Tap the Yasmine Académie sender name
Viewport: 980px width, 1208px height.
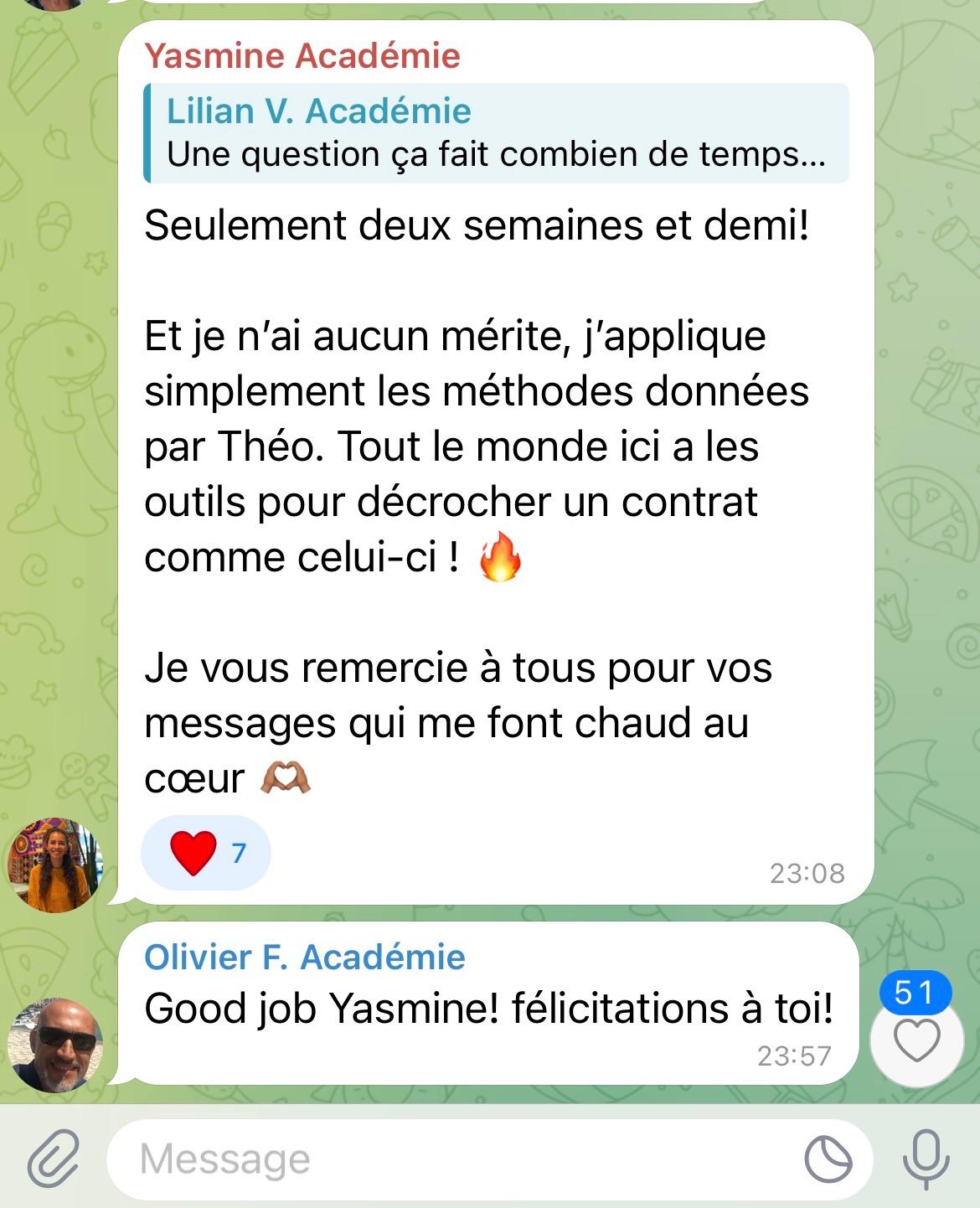pyautogui.click(x=302, y=56)
